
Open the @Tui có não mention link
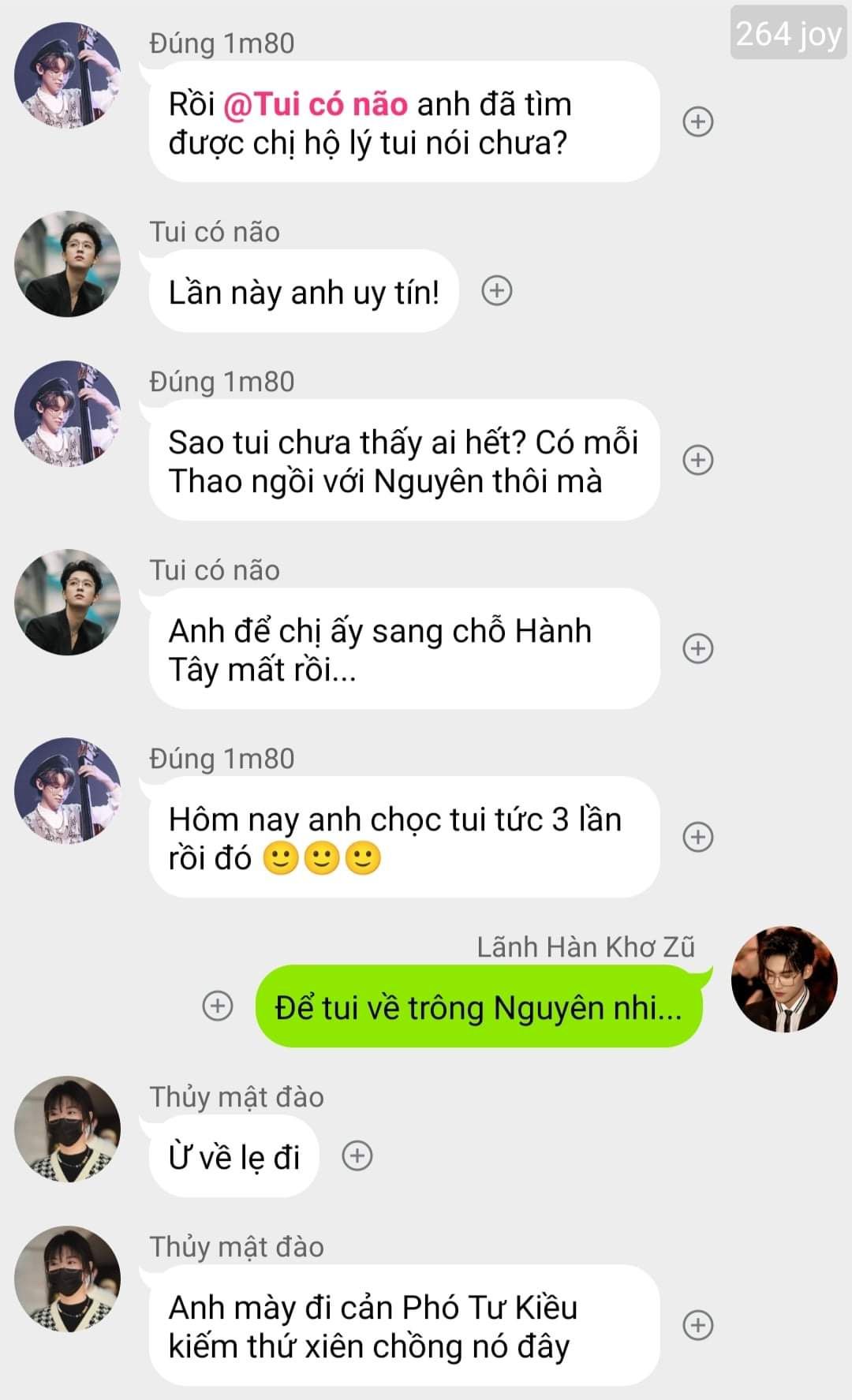315,105
